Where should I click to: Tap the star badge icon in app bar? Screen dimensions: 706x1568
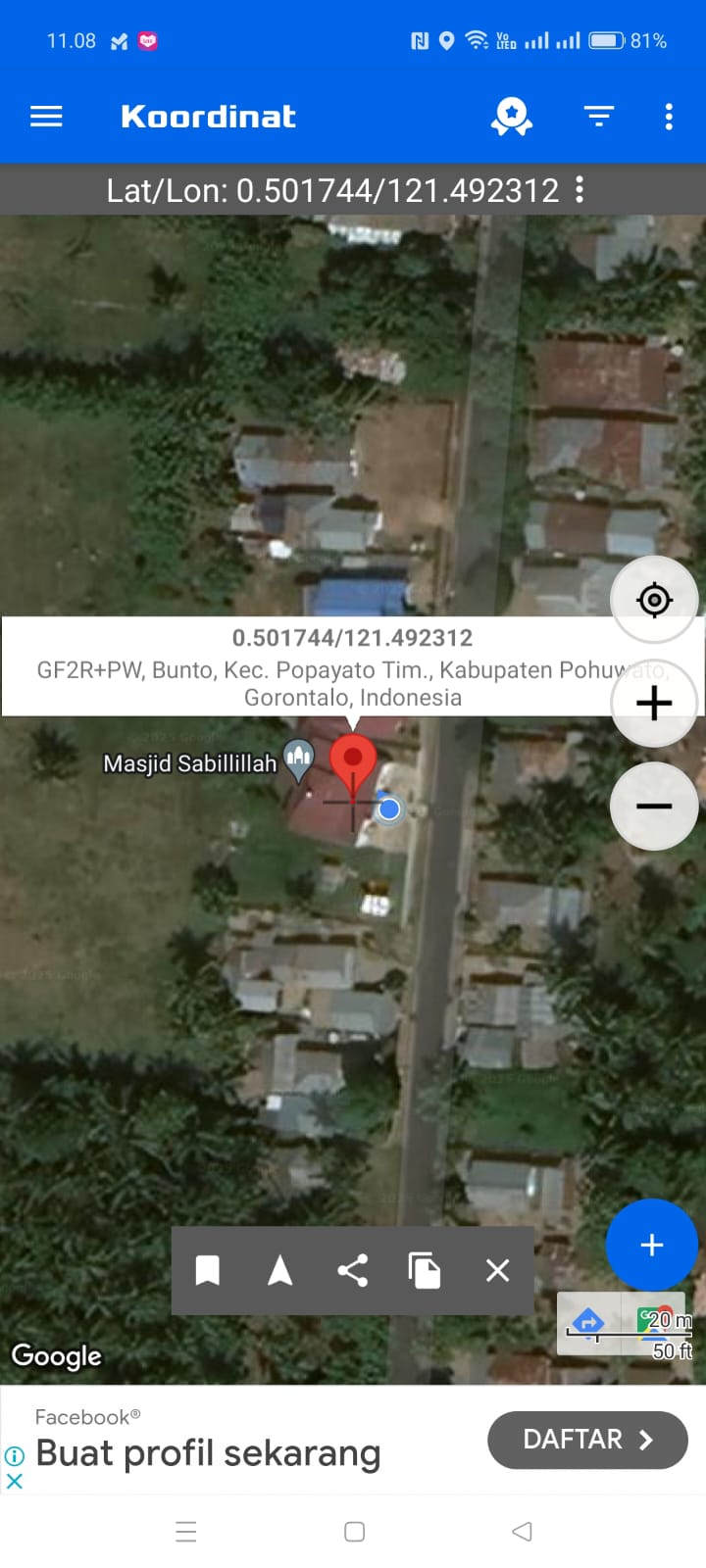(x=511, y=117)
